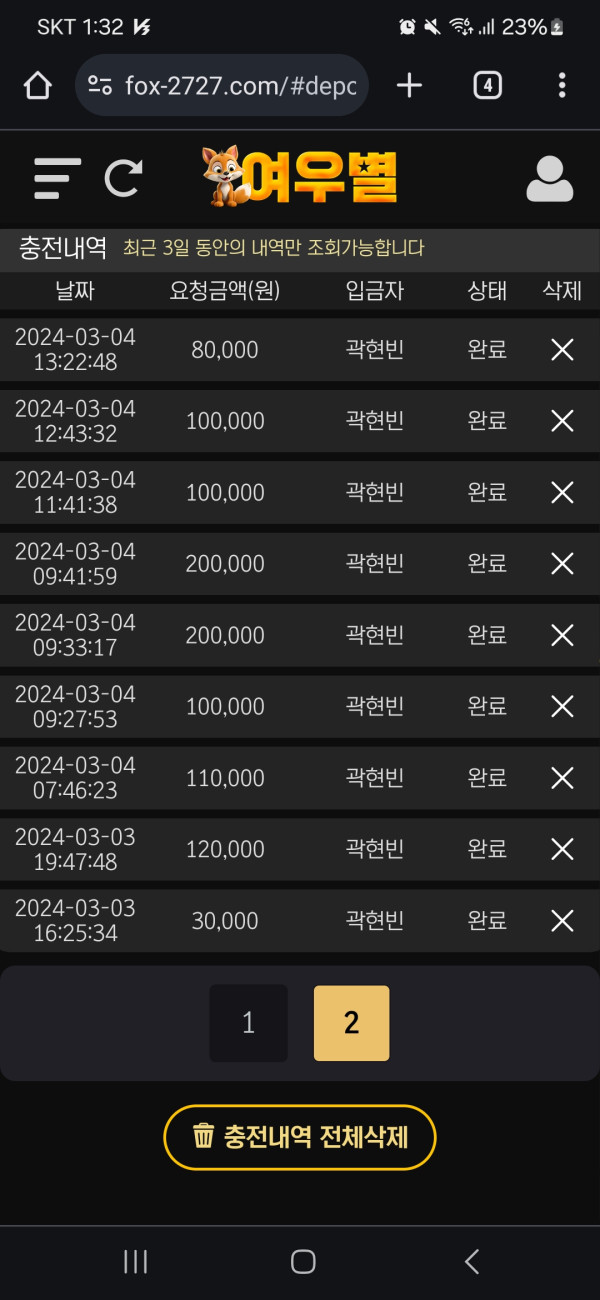Delete the 09:27:53 deposit entry
600x1300 pixels.
tap(562, 706)
